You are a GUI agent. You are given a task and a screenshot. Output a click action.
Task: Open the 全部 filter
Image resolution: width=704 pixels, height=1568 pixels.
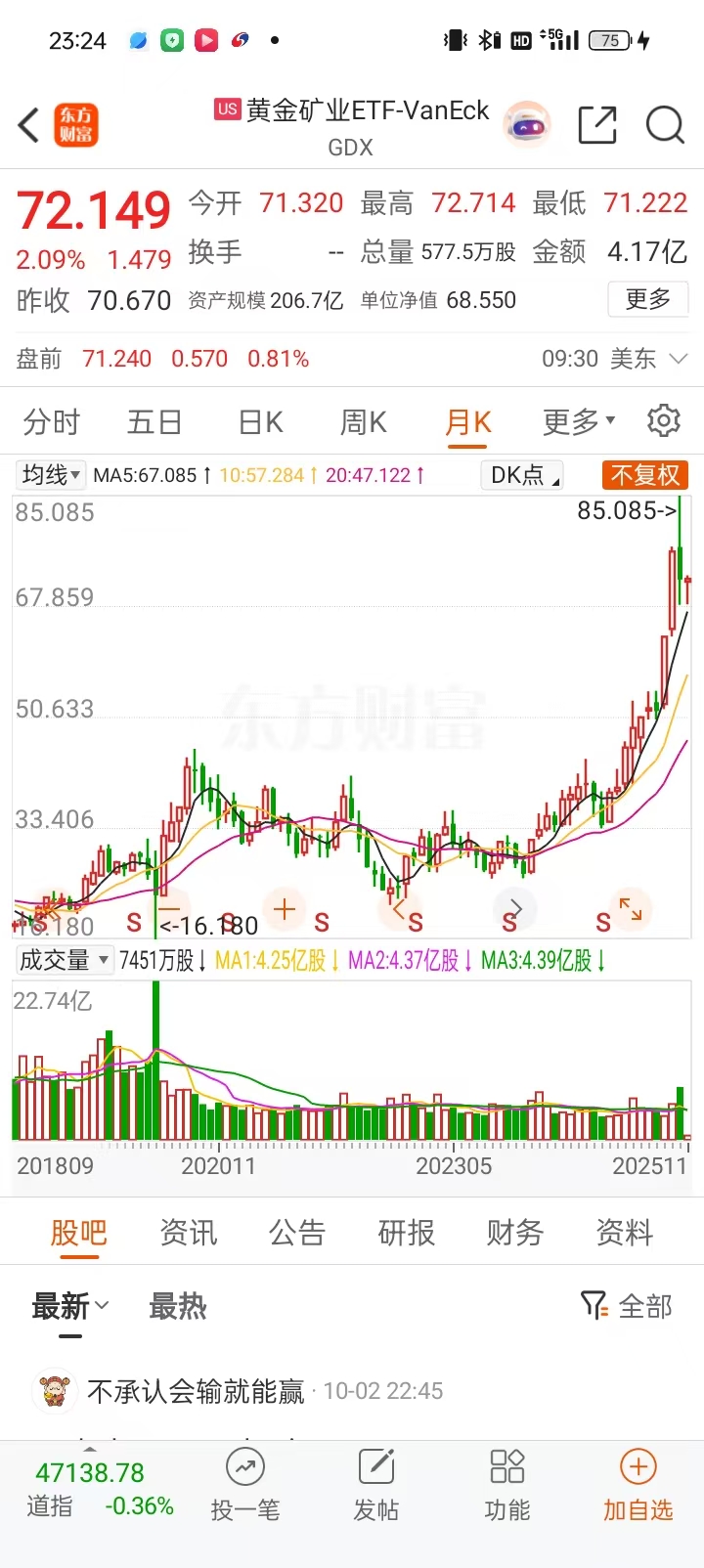(627, 1306)
